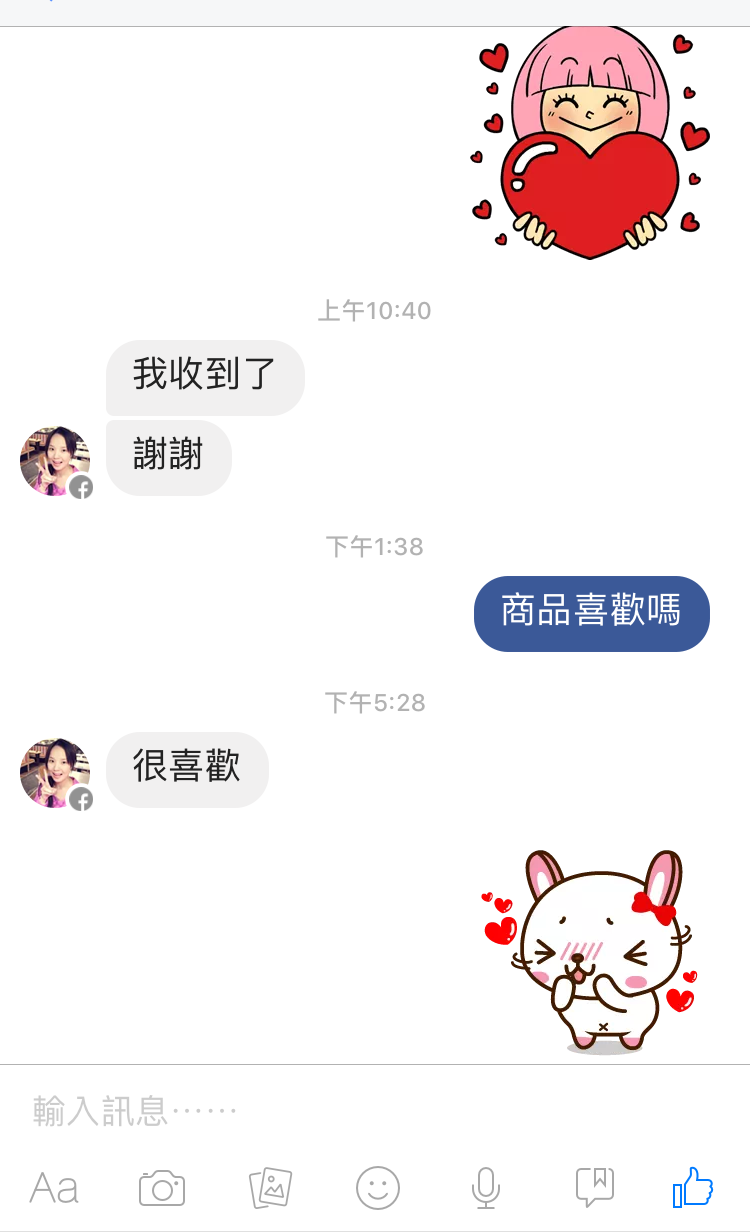Open the photo gallery picker

point(270,1188)
